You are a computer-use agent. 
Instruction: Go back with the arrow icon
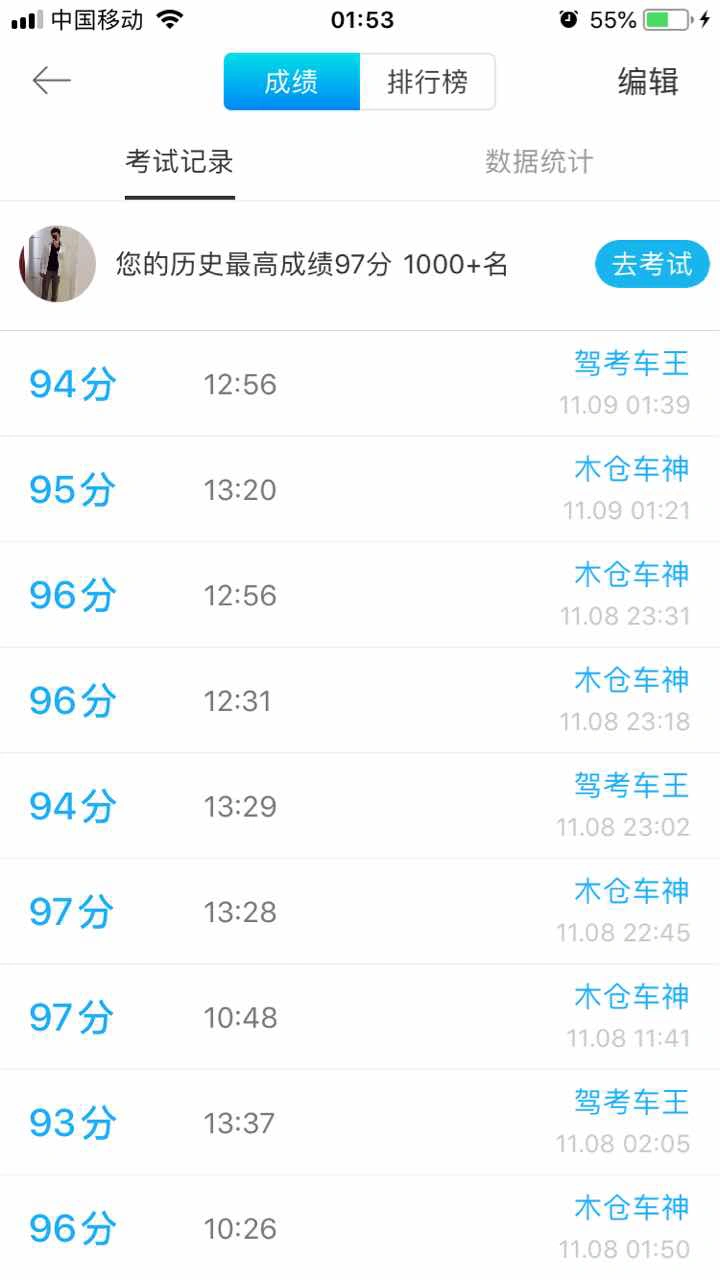pos(51,81)
